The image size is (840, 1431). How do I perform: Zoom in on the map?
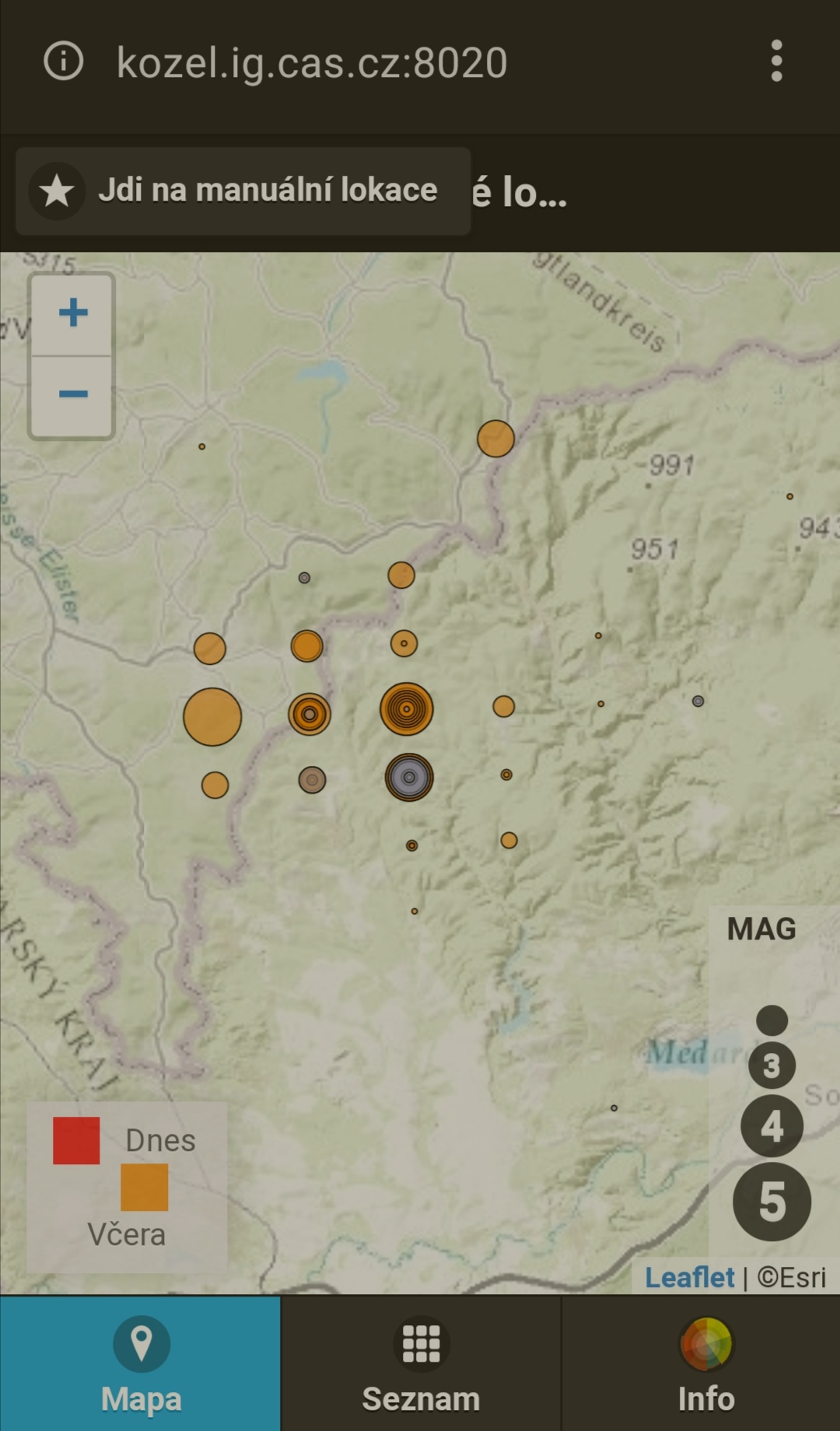pyautogui.click(x=72, y=313)
